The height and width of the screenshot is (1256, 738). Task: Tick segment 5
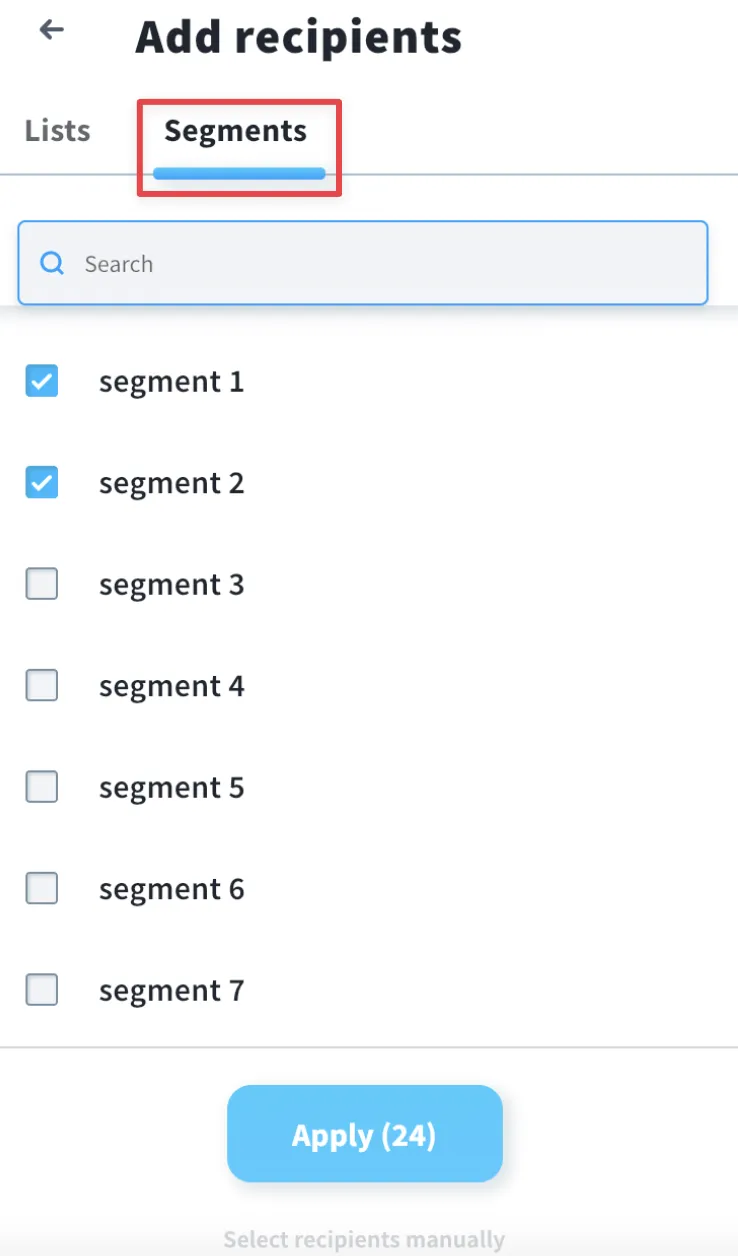[42, 787]
